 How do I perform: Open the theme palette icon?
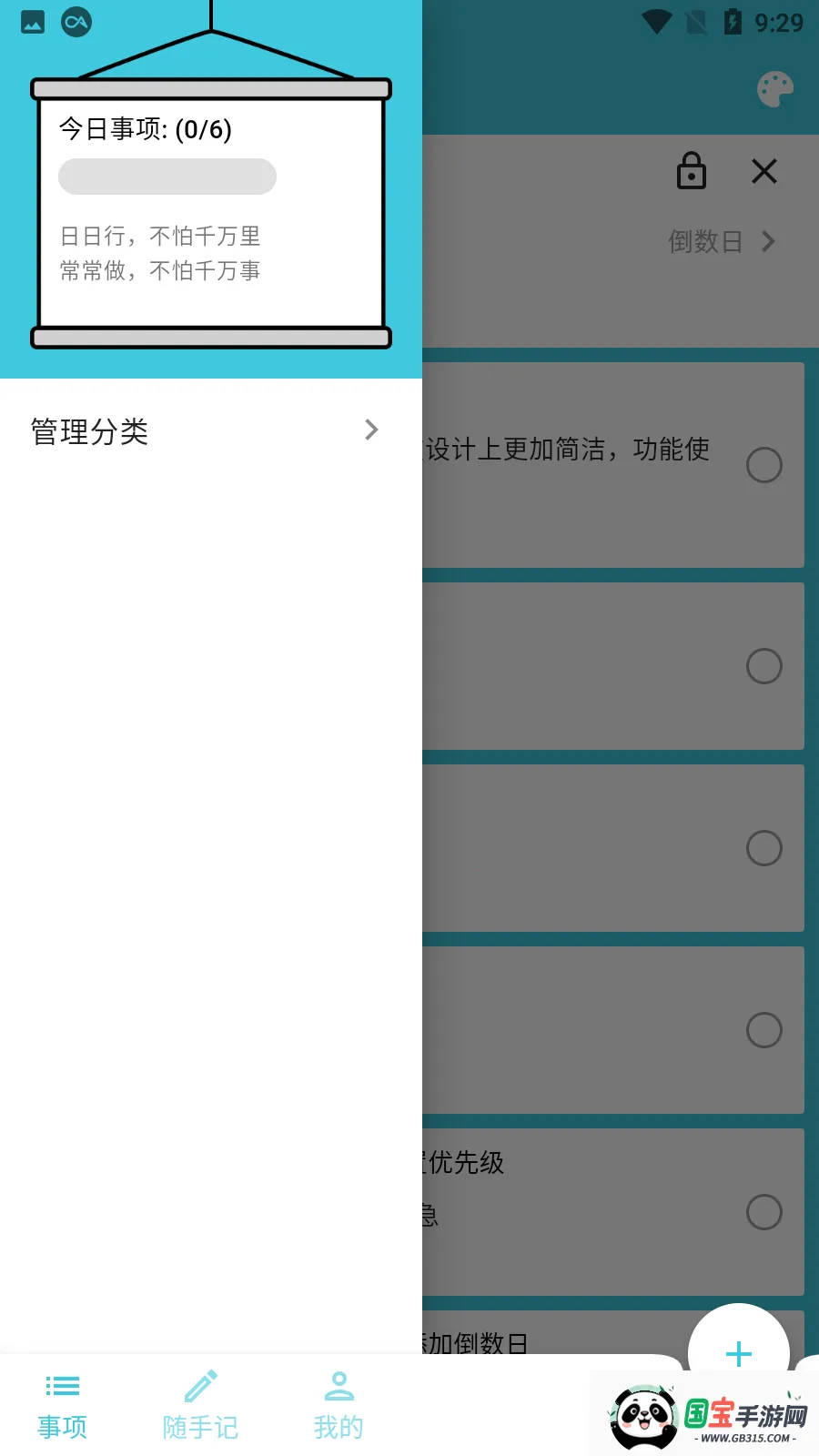pyautogui.click(x=774, y=89)
